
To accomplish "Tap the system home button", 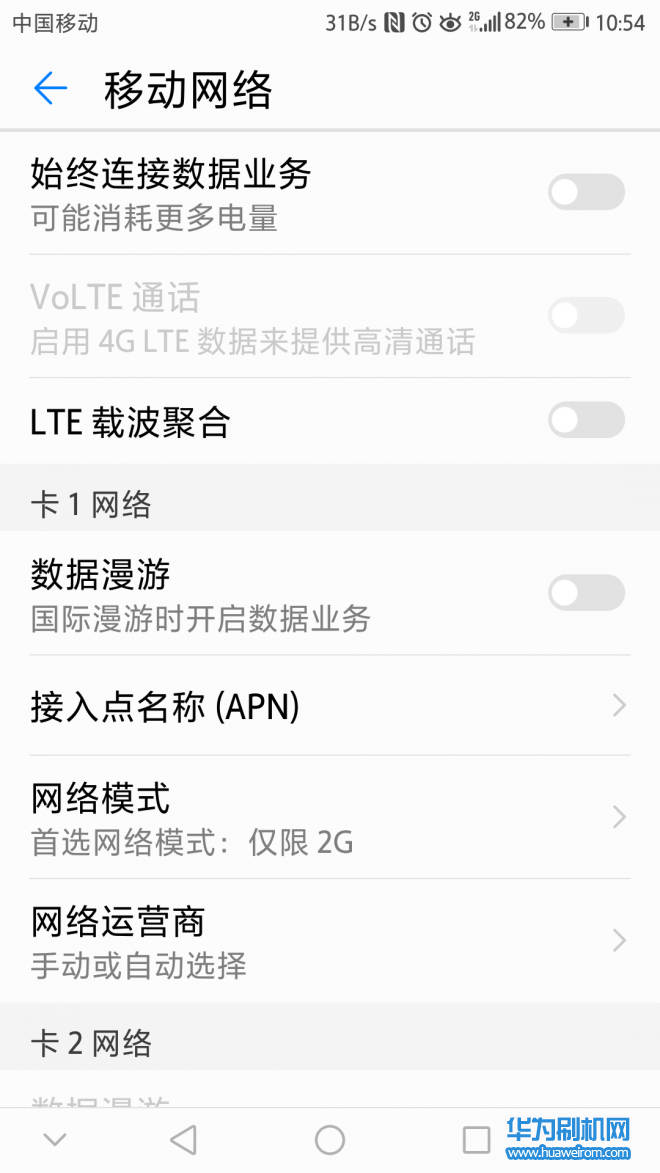I will [330, 1140].
